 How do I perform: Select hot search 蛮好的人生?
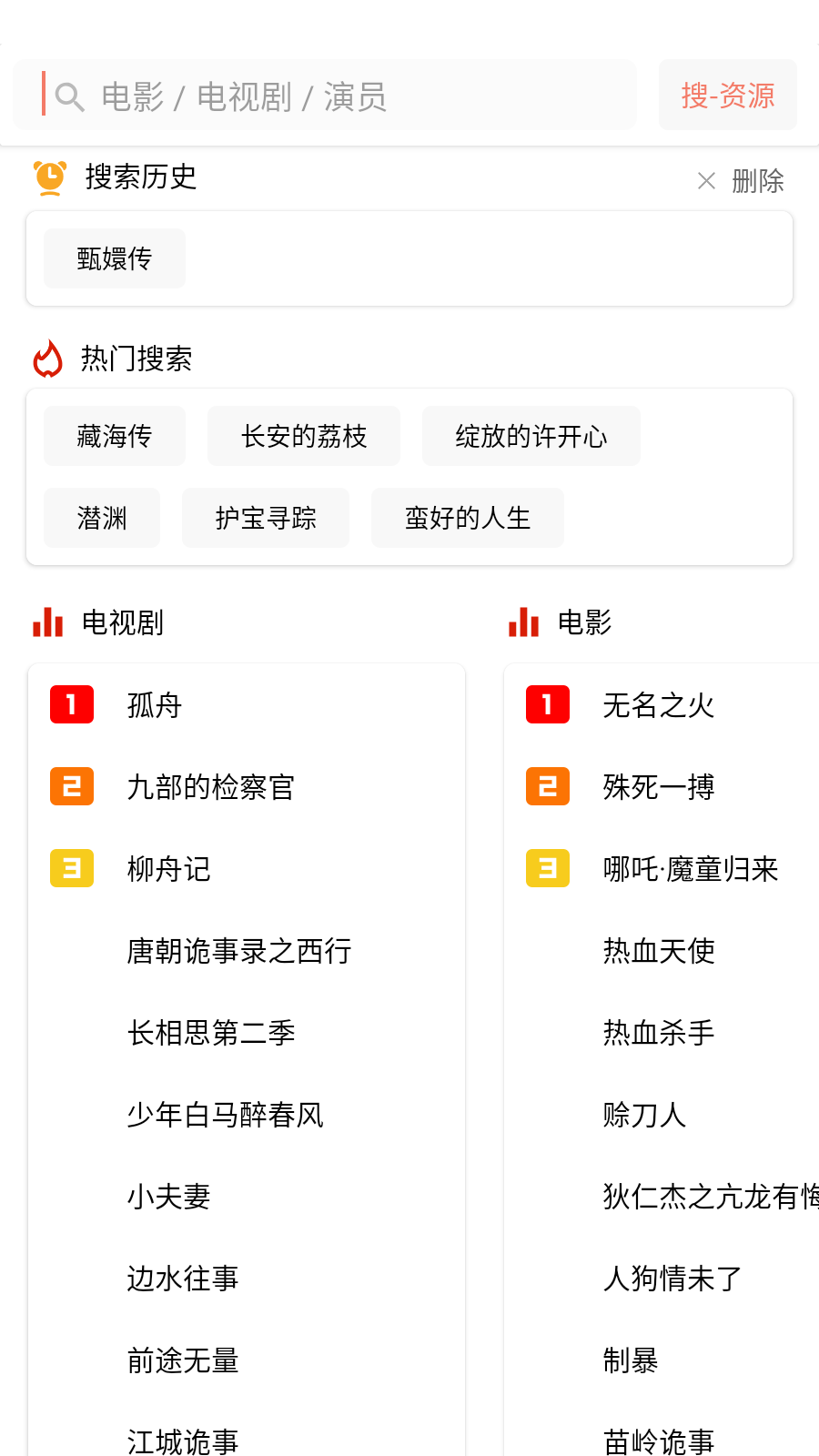click(x=467, y=518)
